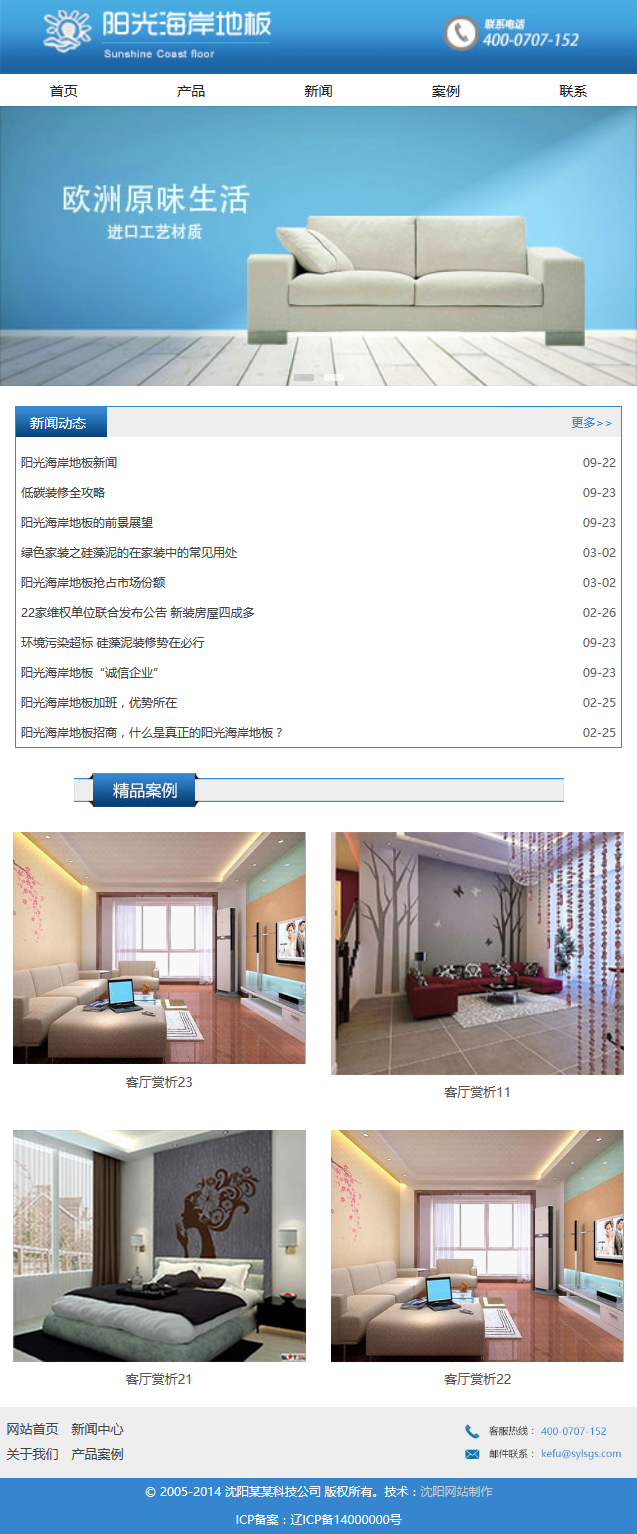Go to the 新闻 tab
This screenshot has width=637, height=1534.
pyautogui.click(x=318, y=91)
